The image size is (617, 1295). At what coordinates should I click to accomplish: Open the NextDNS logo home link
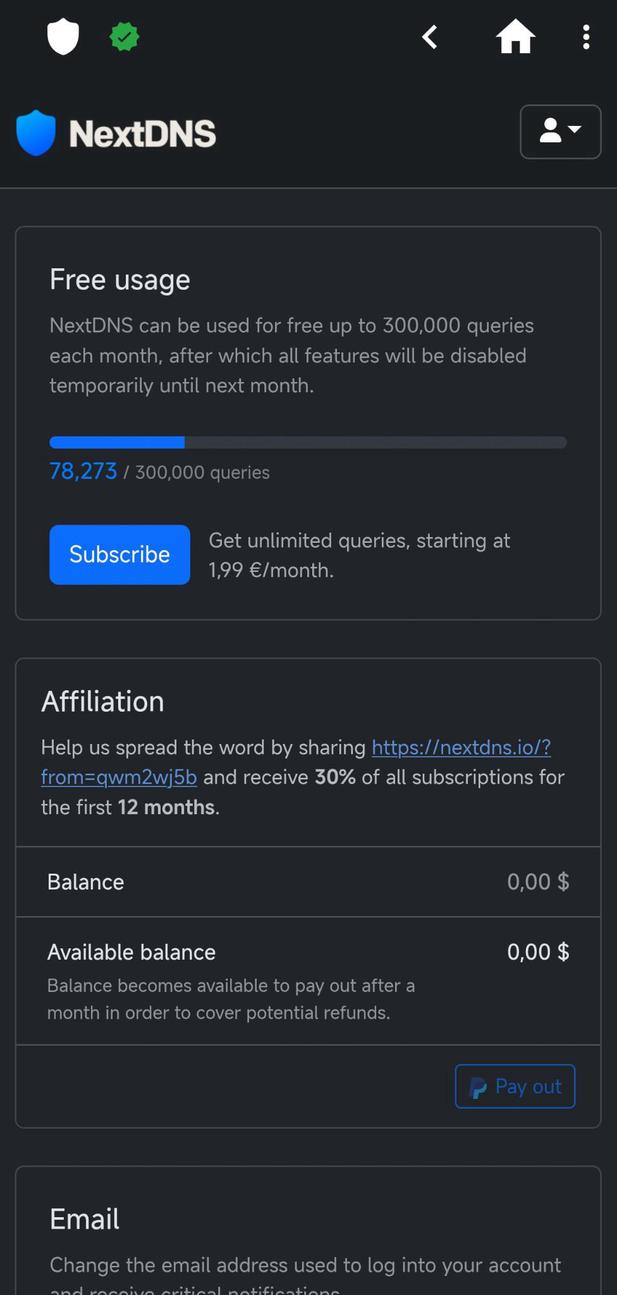(x=117, y=133)
